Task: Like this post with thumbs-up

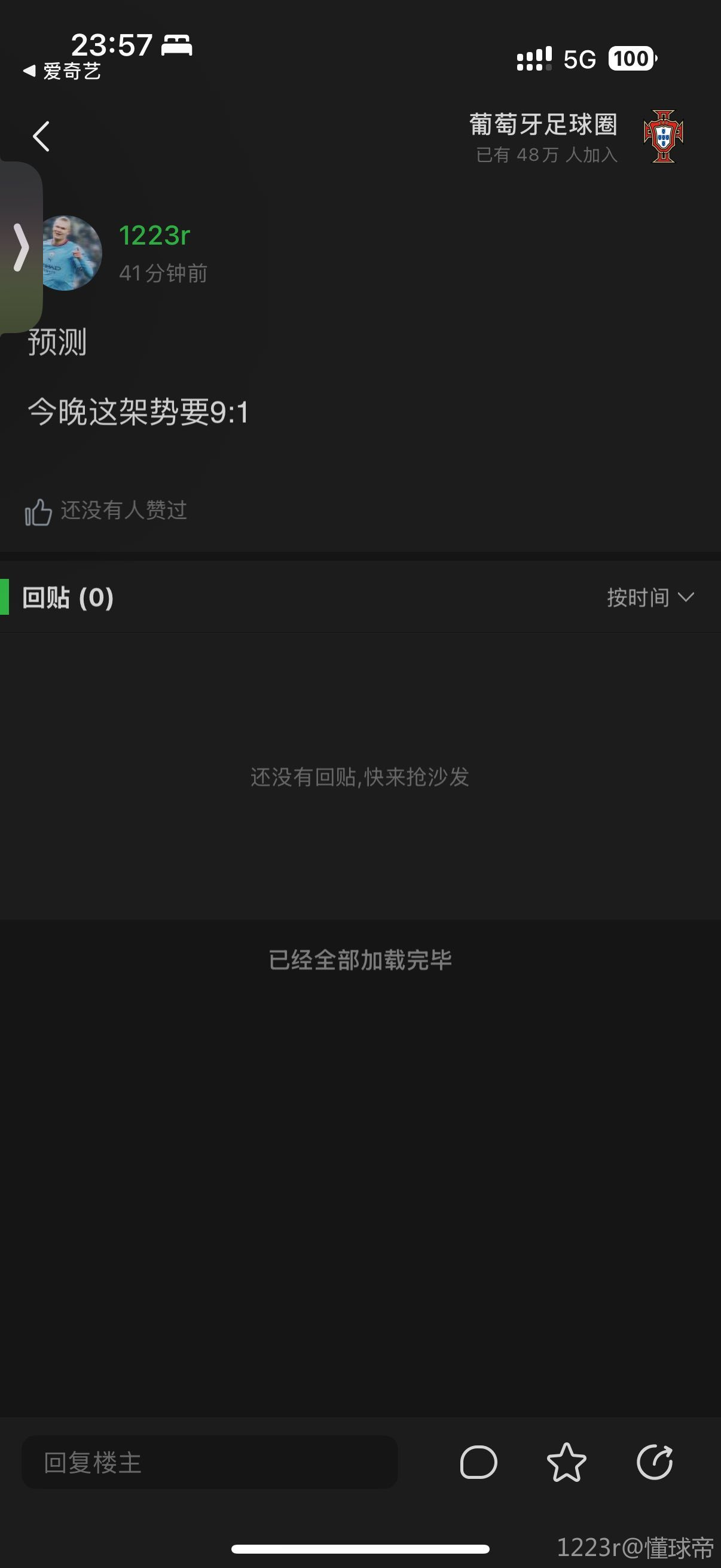Action: pyautogui.click(x=38, y=512)
